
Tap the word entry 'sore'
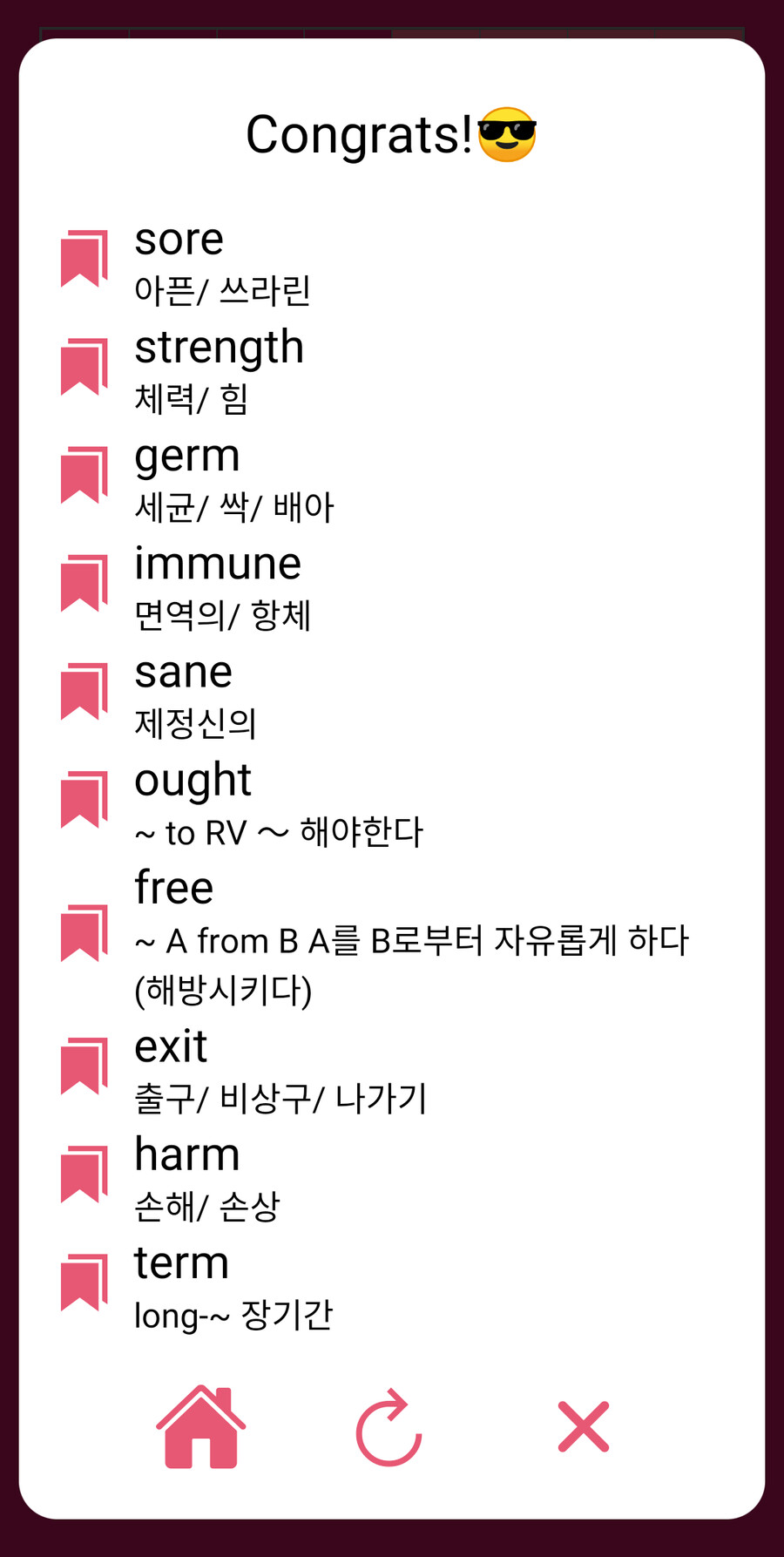pos(179,240)
